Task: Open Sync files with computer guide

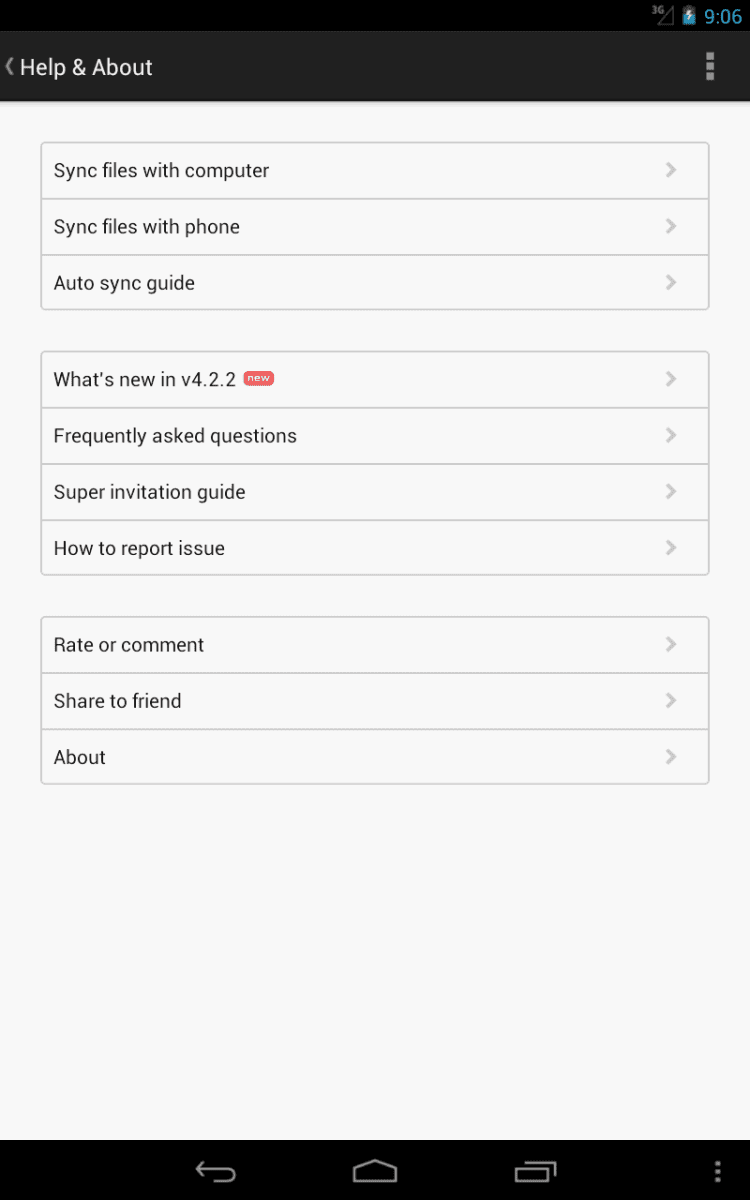Action: tap(375, 171)
